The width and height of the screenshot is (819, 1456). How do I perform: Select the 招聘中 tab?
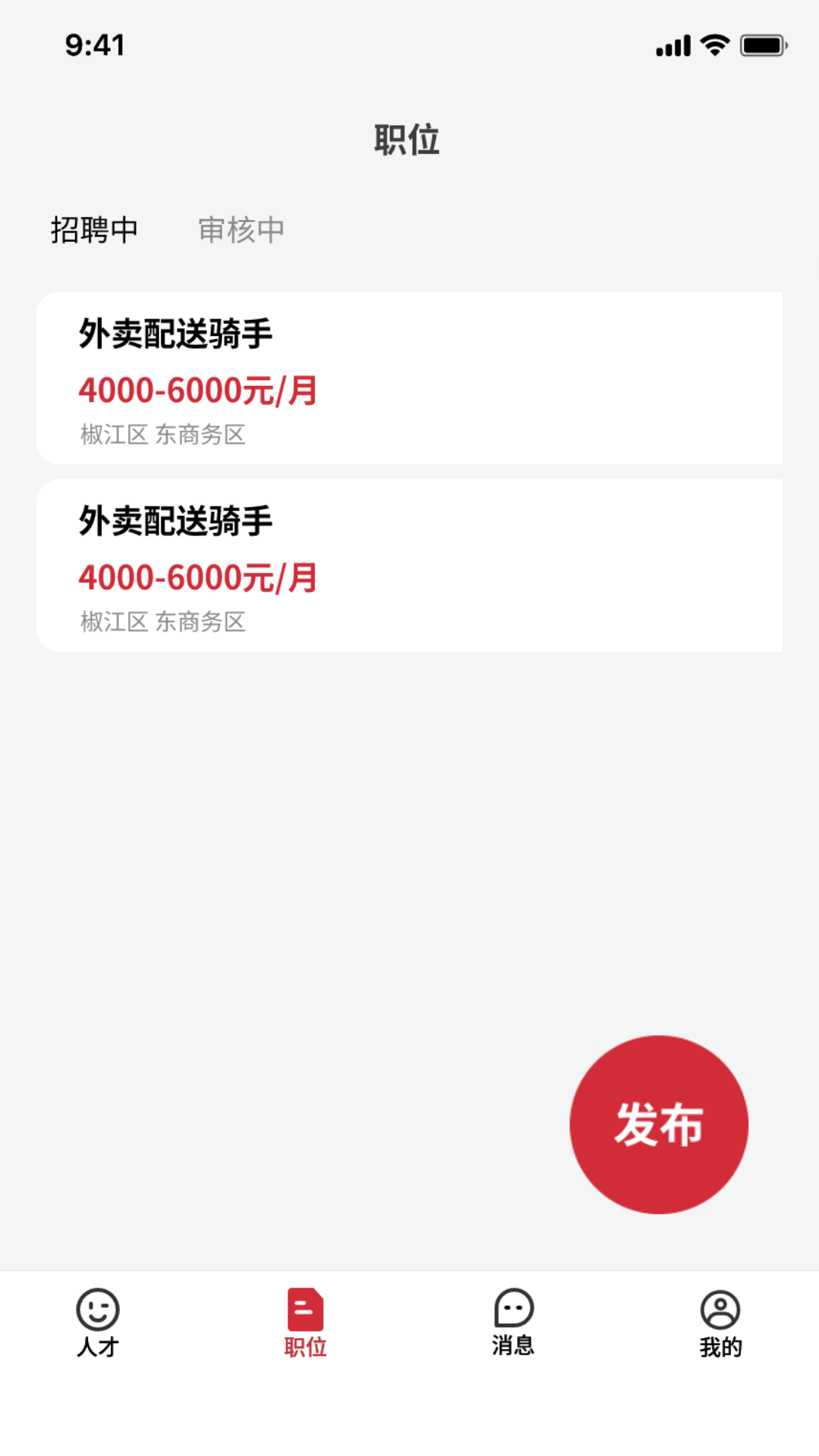click(96, 229)
